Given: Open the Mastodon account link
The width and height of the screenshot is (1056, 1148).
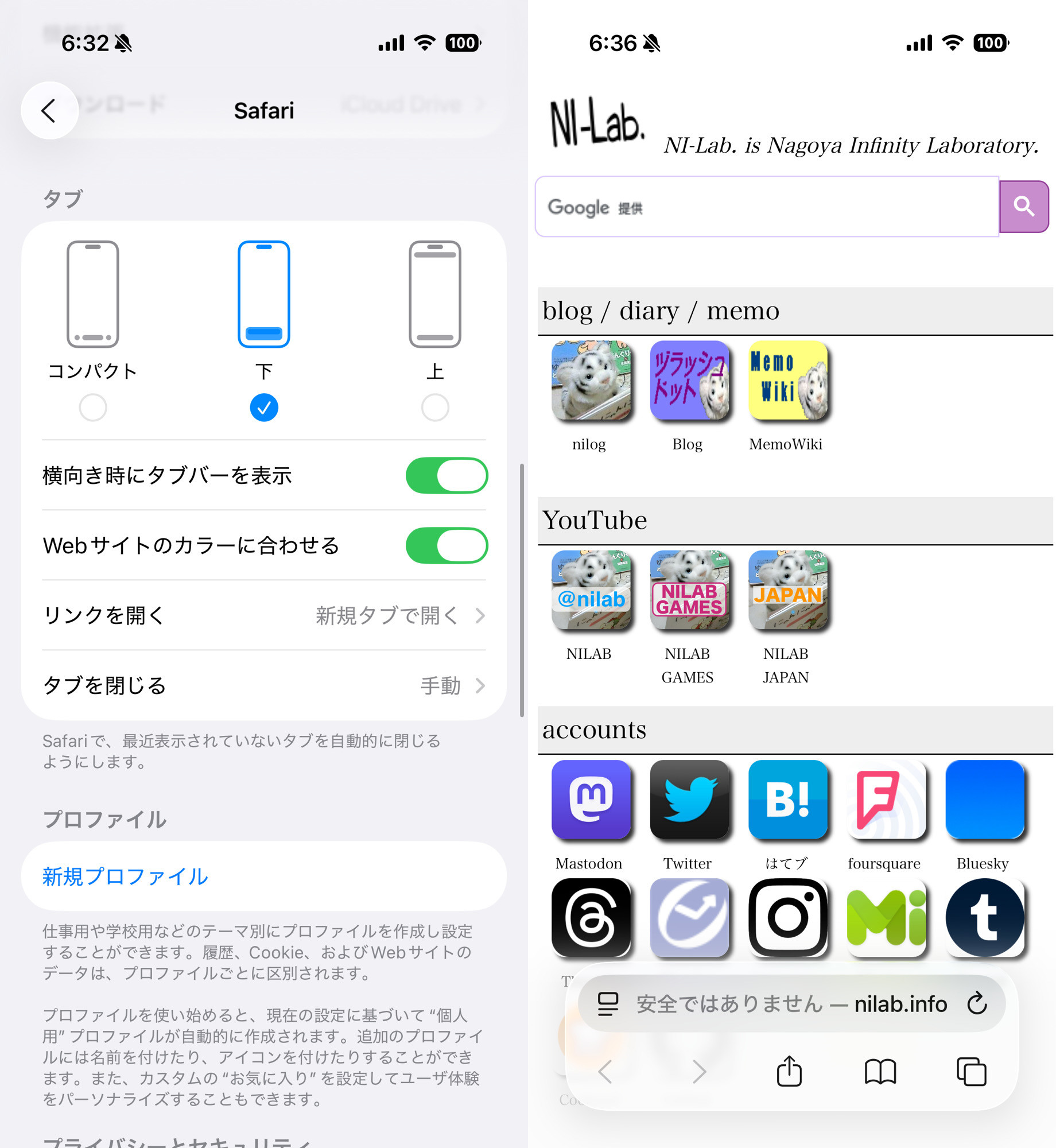Looking at the screenshot, I should (591, 800).
